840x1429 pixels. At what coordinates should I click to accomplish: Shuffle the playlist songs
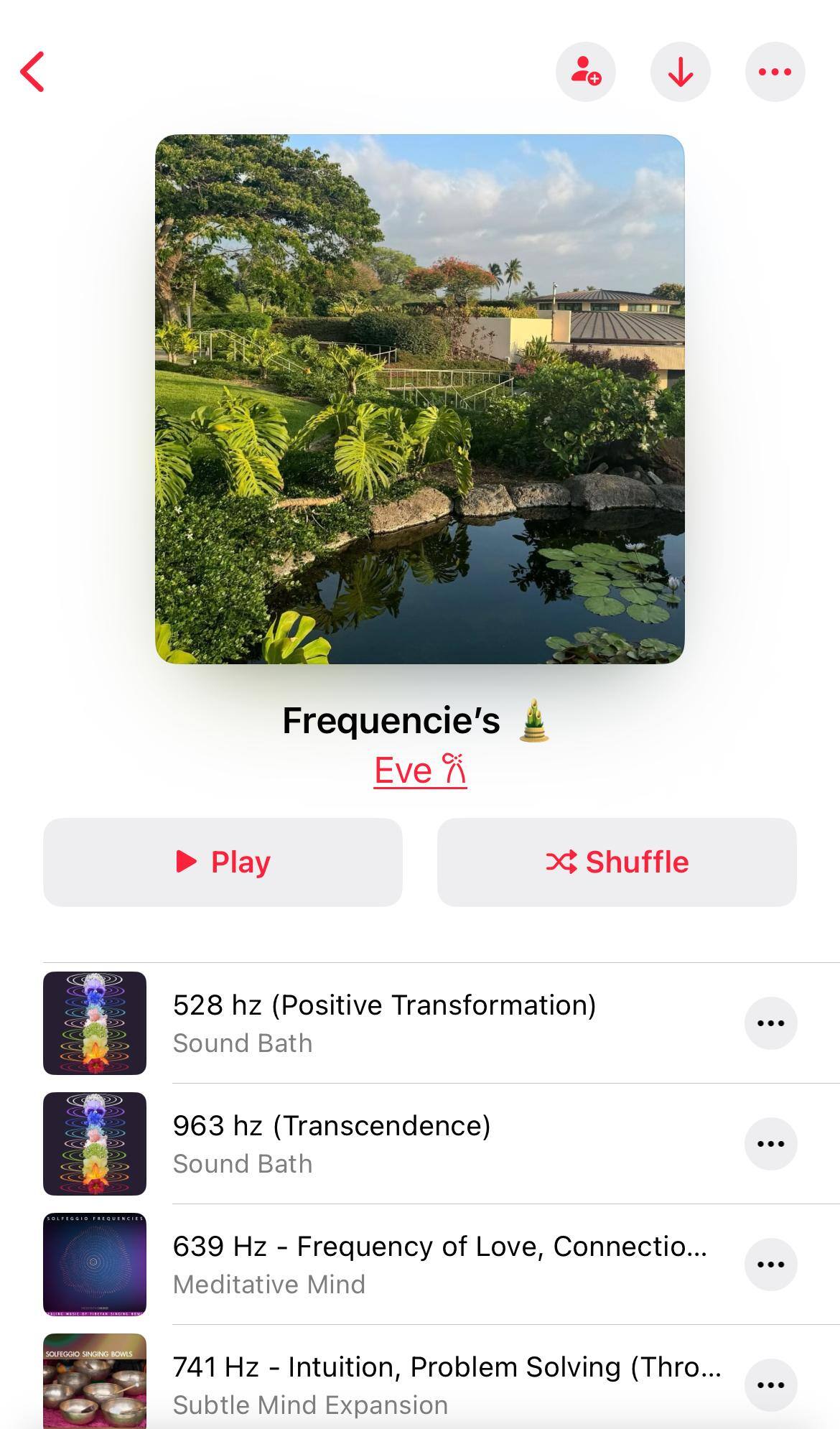617,862
